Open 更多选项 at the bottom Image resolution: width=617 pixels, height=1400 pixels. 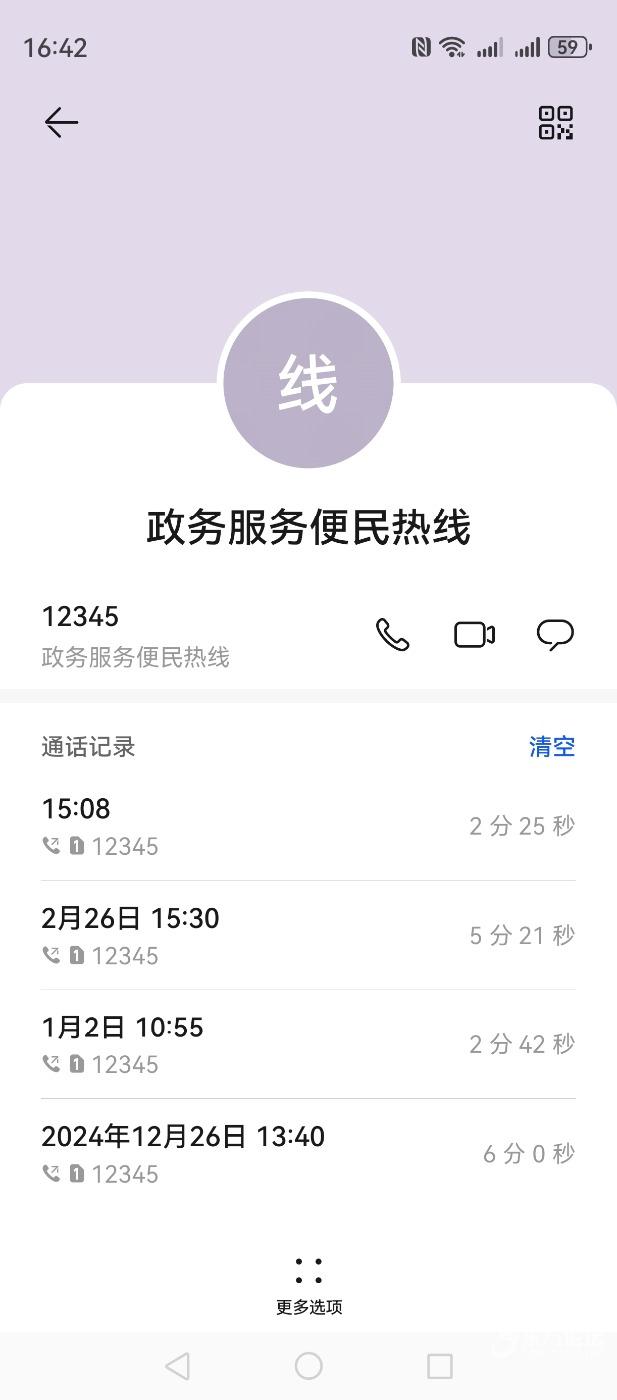click(x=309, y=1286)
